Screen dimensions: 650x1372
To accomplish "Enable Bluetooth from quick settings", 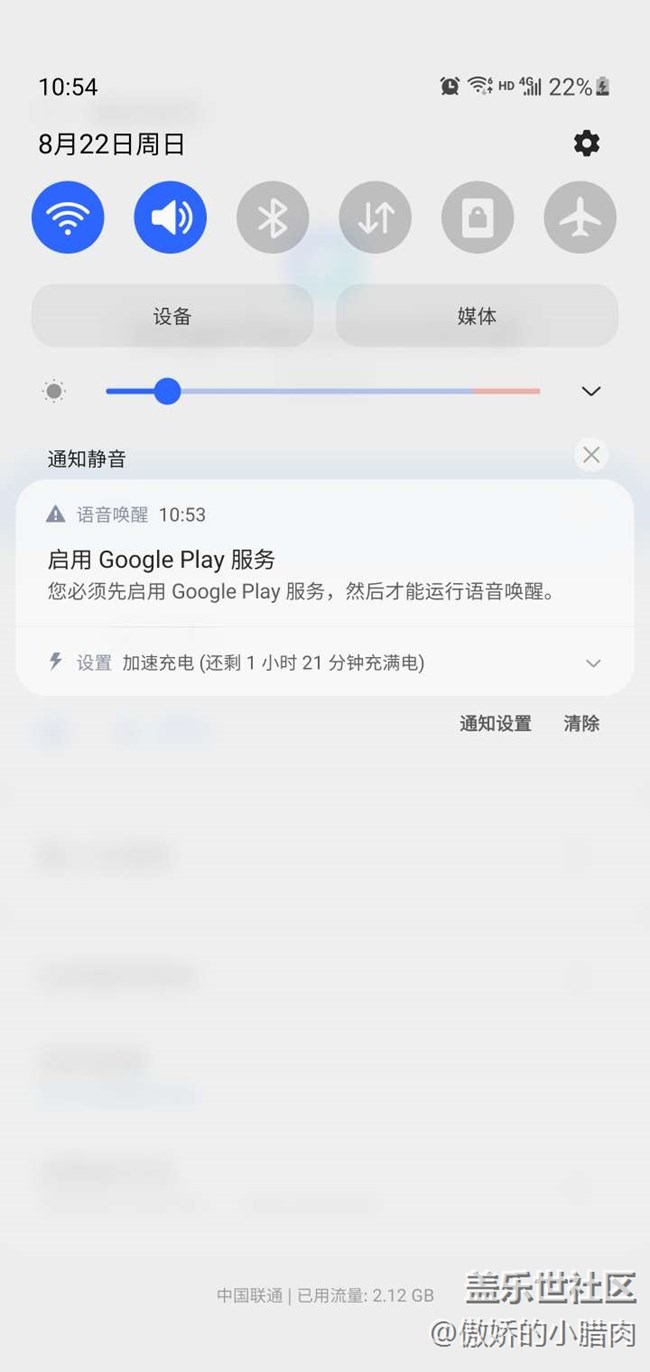I will 273,217.
